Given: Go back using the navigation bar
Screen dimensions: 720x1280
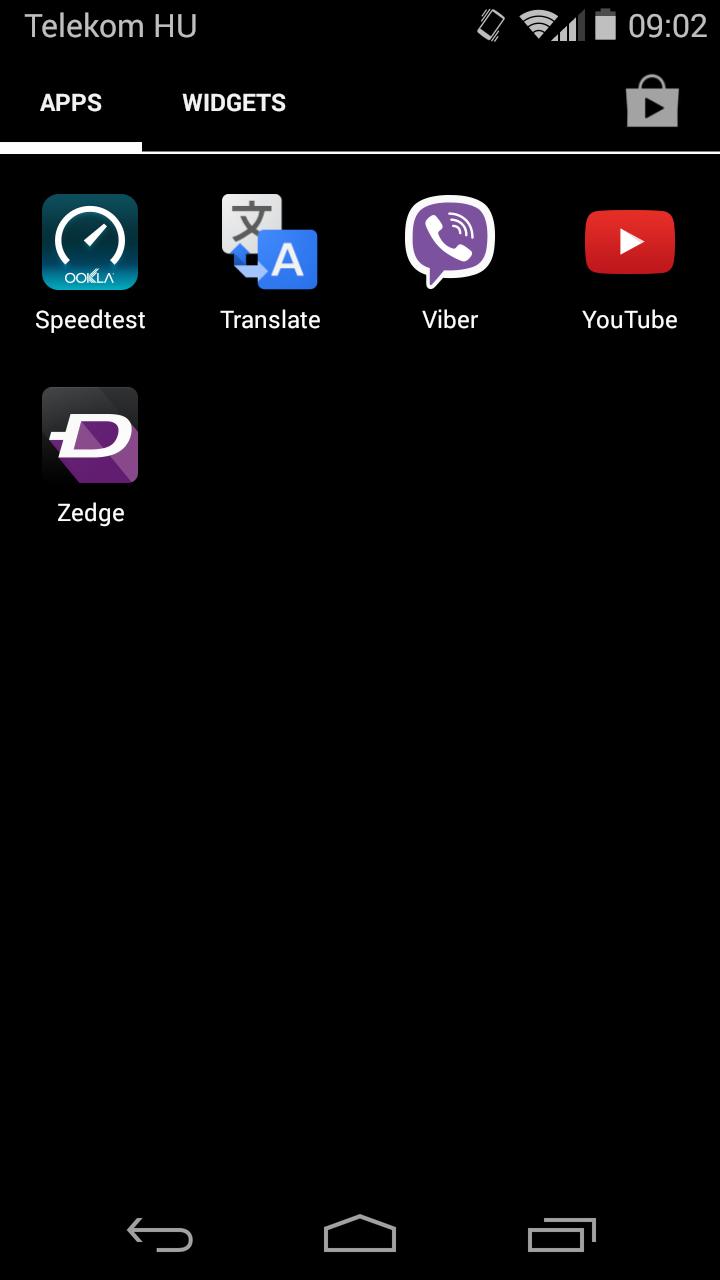Looking at the screenshot, I should [x=160, y=1236].
